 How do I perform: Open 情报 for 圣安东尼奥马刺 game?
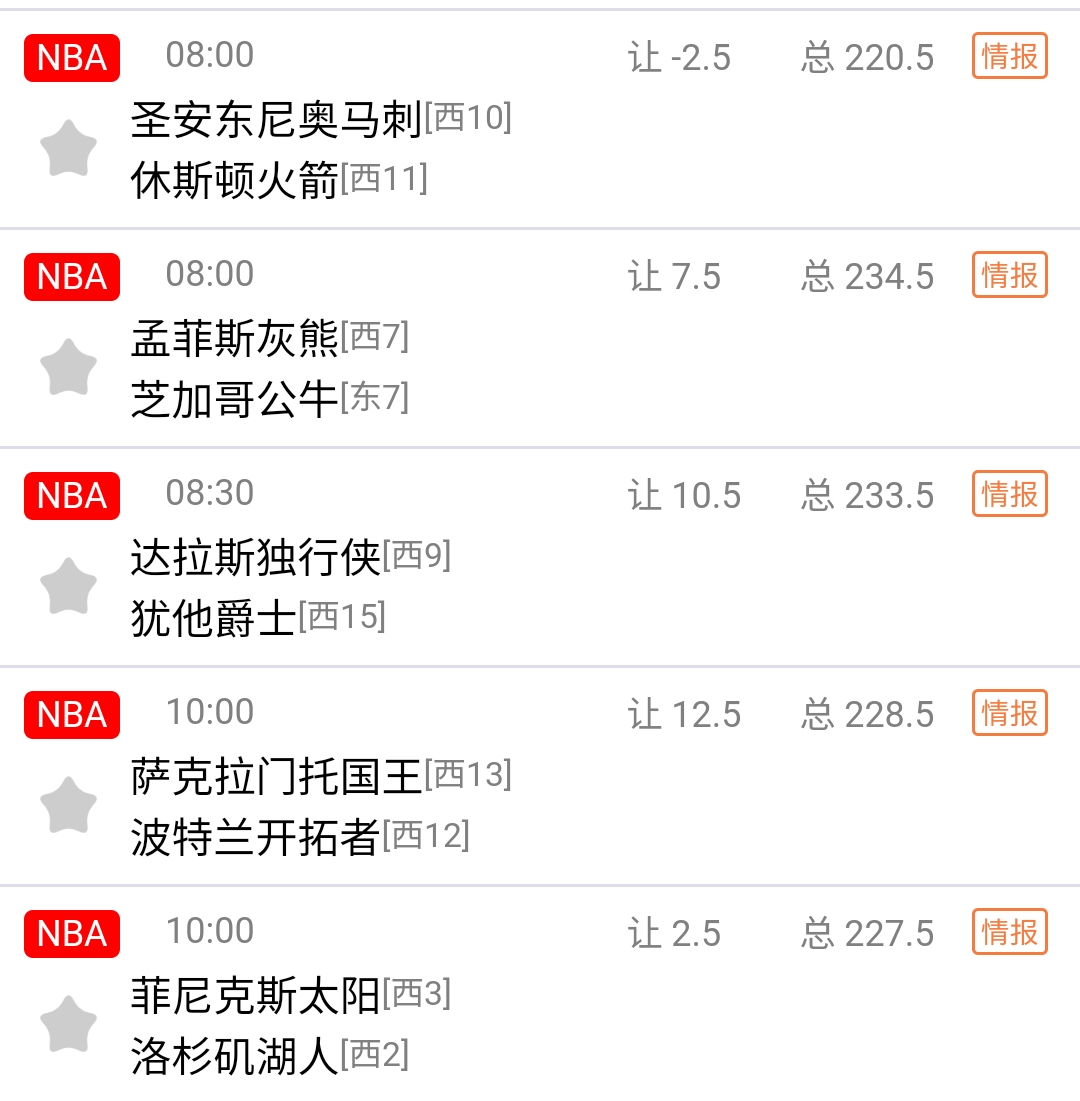coord(1009,56)
